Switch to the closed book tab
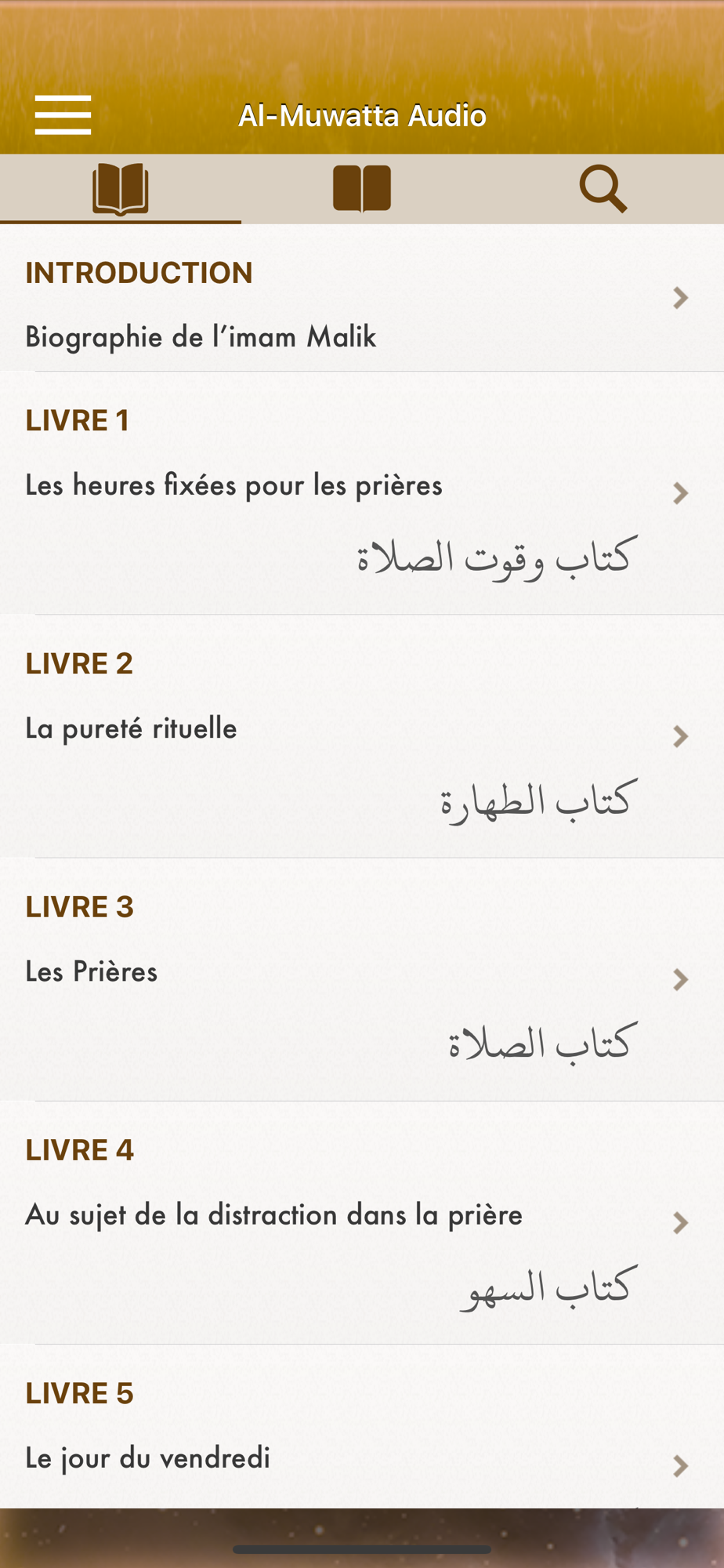724x1568 pixels. pyautogui.click(x=362, y=189)
